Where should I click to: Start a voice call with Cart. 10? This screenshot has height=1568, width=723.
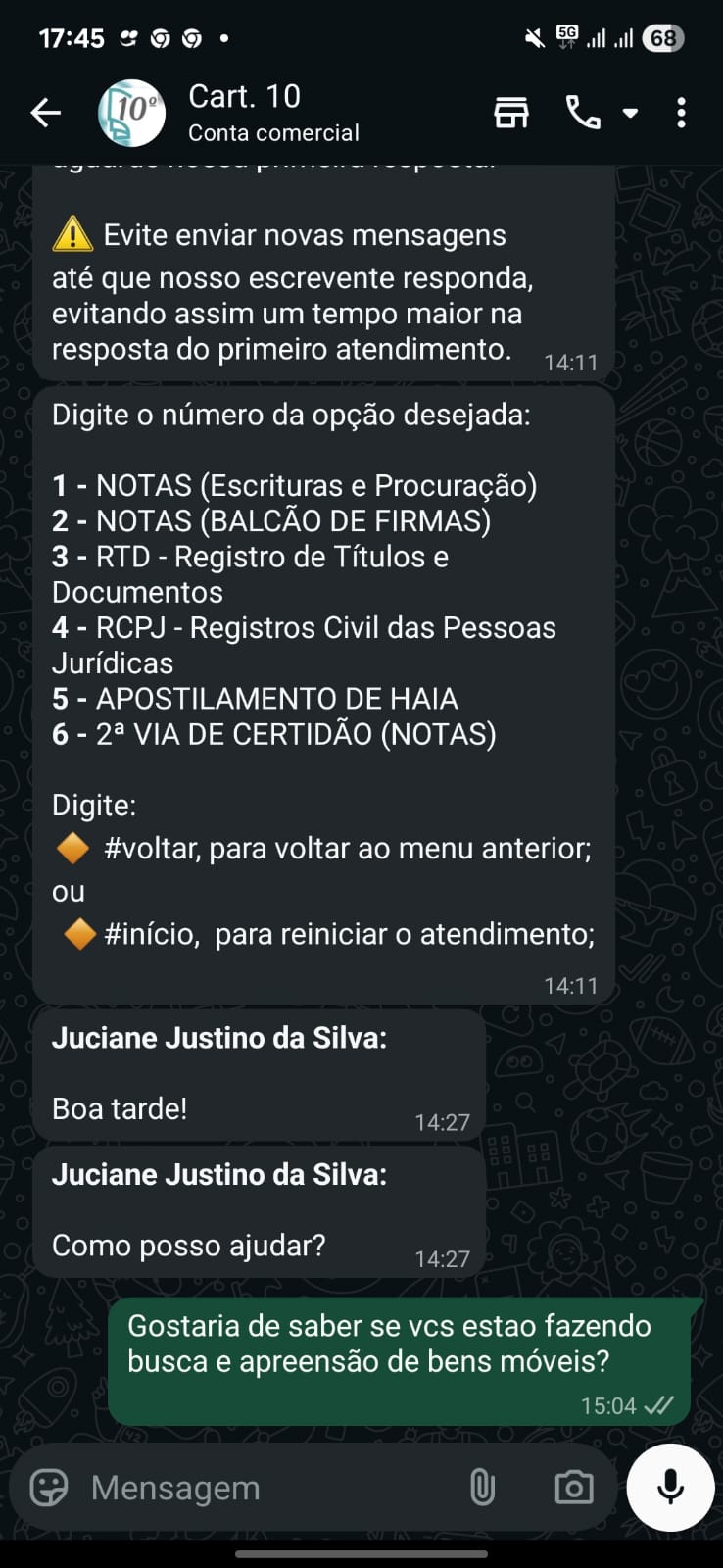(x=583, y=114)
